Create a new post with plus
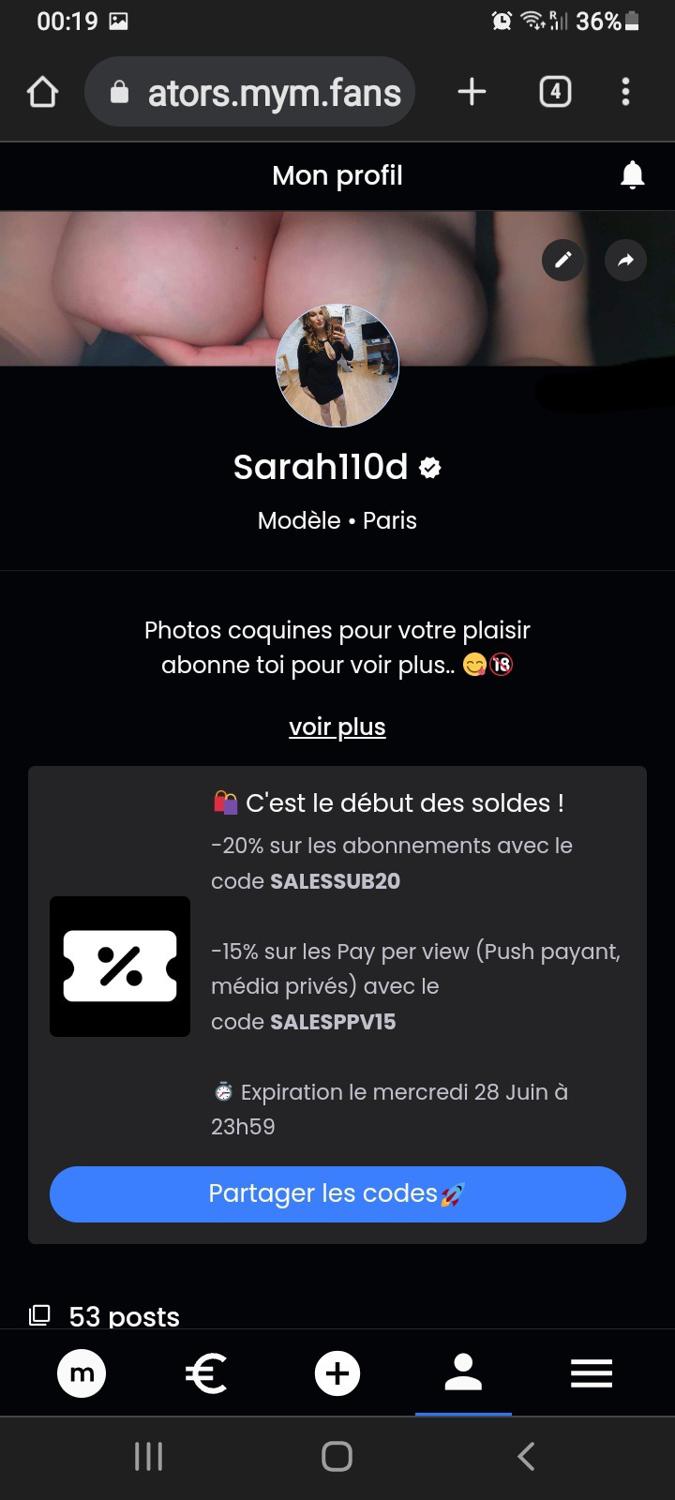Image resolution: width=675 pixels, height=1500 pixels. [337, 1374]
